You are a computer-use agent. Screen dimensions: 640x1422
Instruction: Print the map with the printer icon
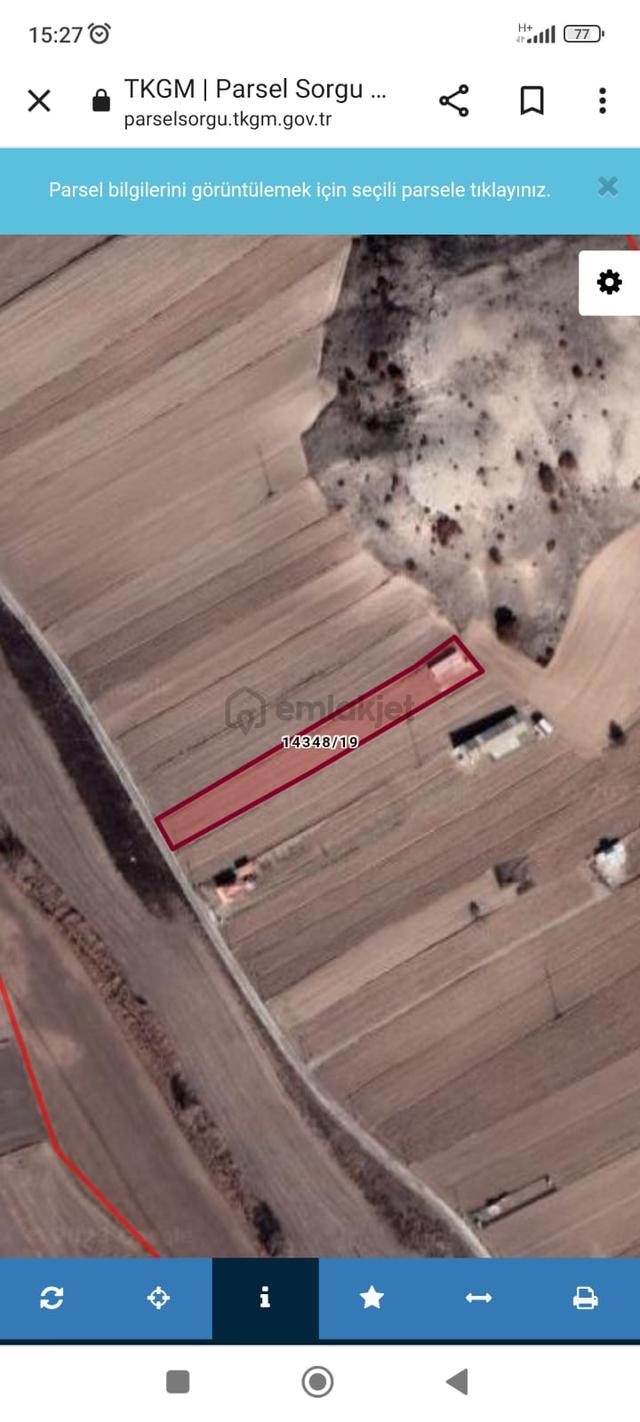[x=585, y=1298]
